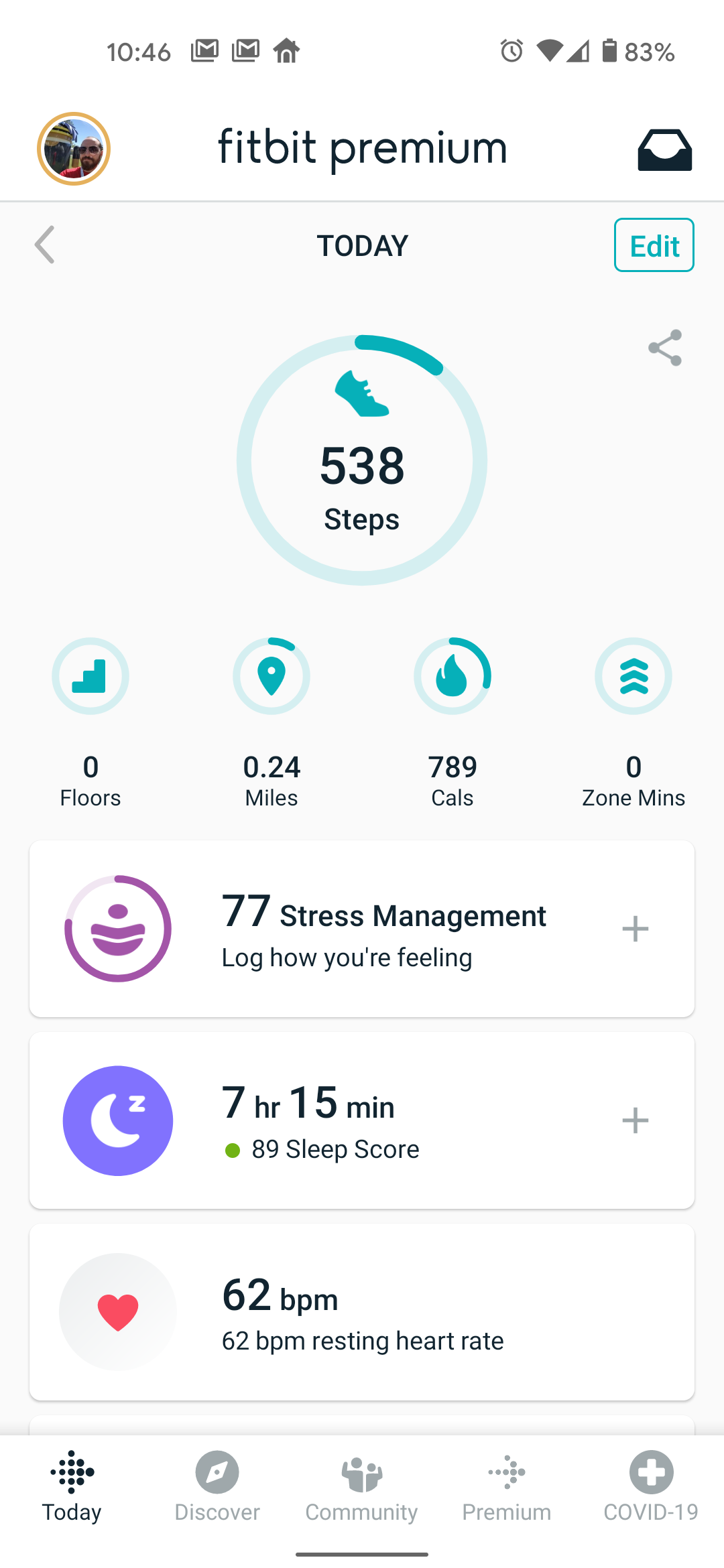Open the inbox notifications icon
The height and width of the screenshot is (1568, 724).
pyautogui.click(x=664, y=148)
